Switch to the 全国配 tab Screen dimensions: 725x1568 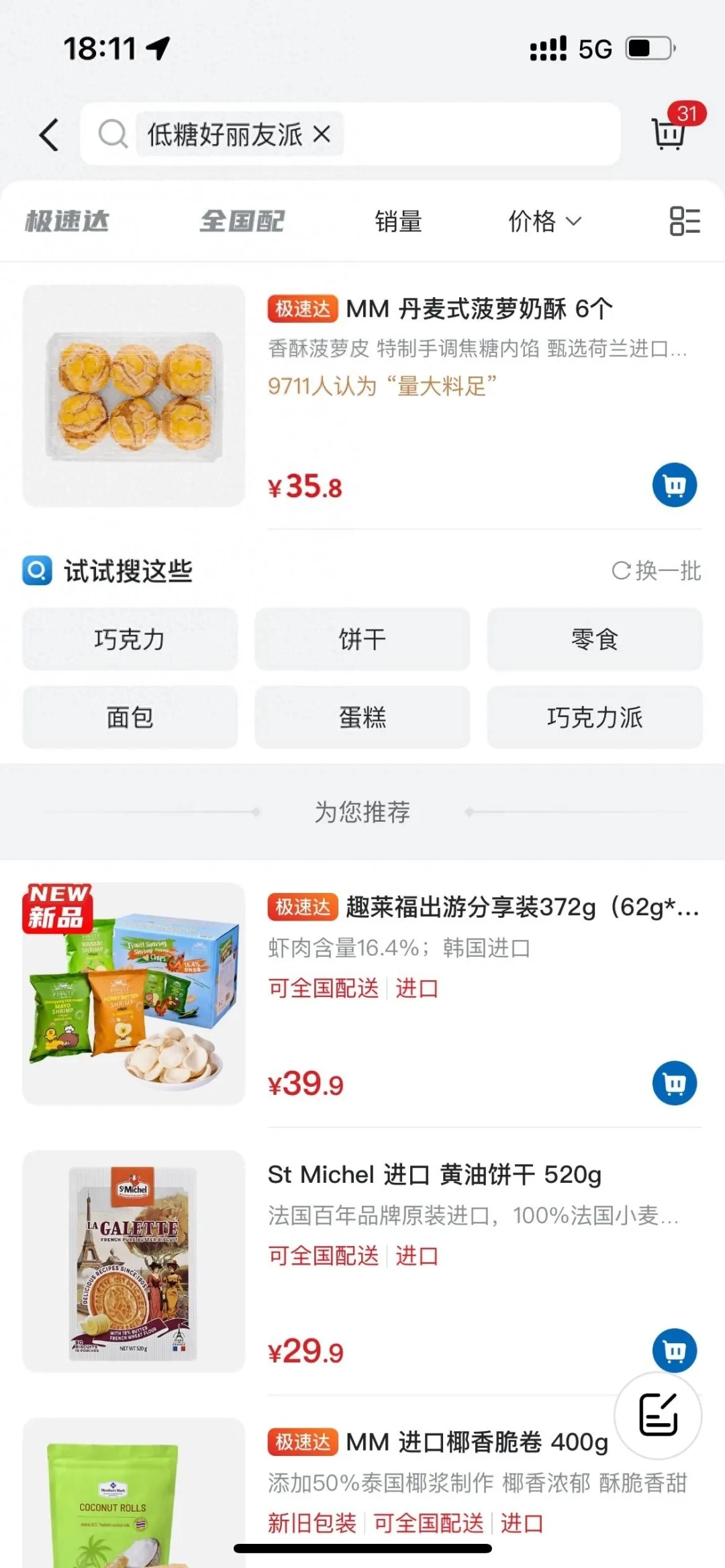coord(243,220)
